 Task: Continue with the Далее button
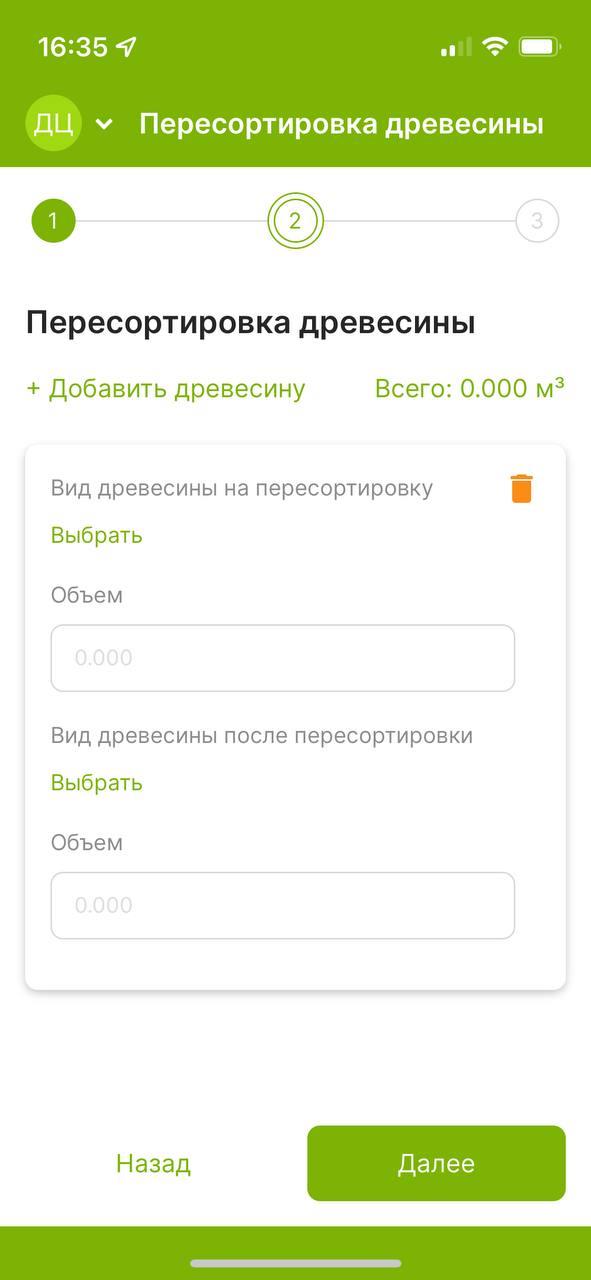[436, 1163]
